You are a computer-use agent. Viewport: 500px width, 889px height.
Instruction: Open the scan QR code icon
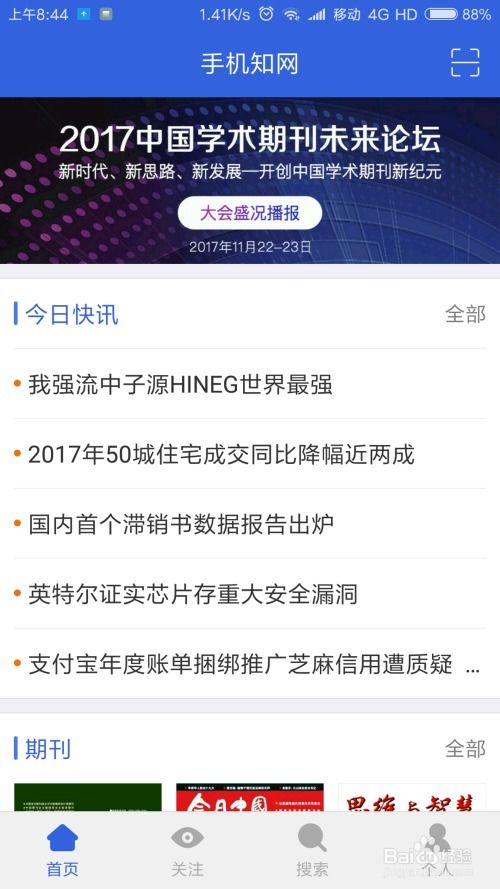(465, 62)
